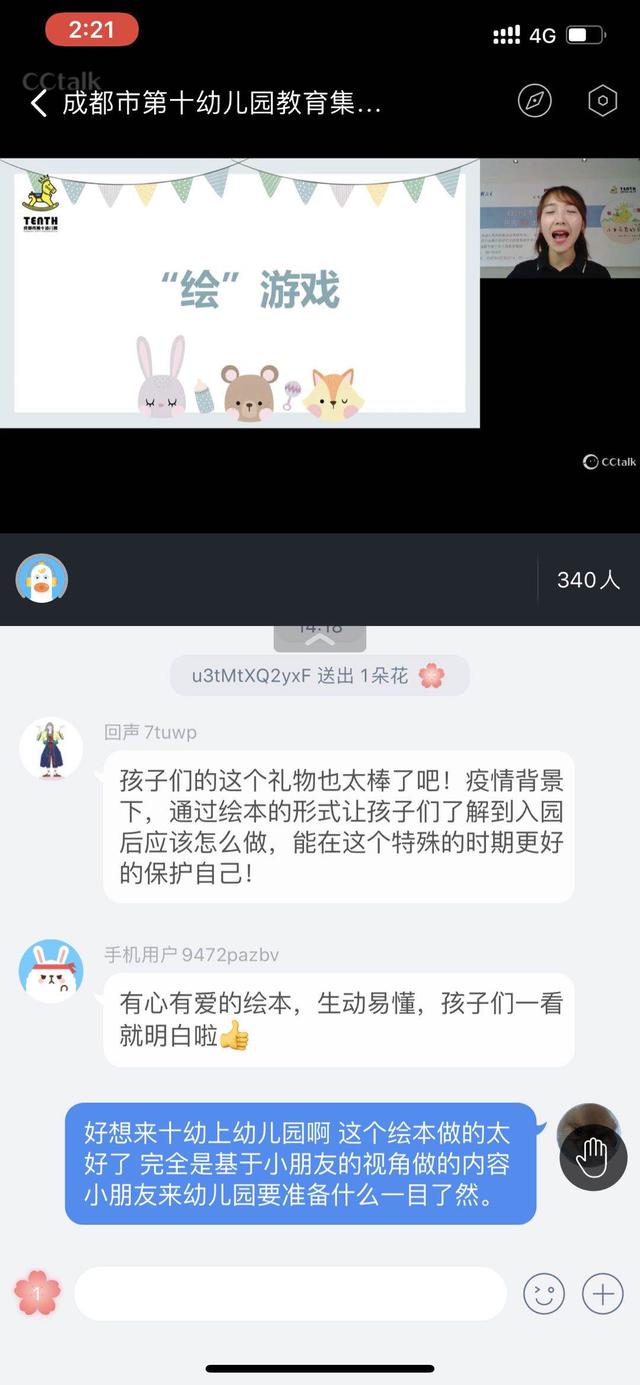The image size is (640, 1385).
Task: Focus the chat message input field
Action: (x=290, y=1294)
